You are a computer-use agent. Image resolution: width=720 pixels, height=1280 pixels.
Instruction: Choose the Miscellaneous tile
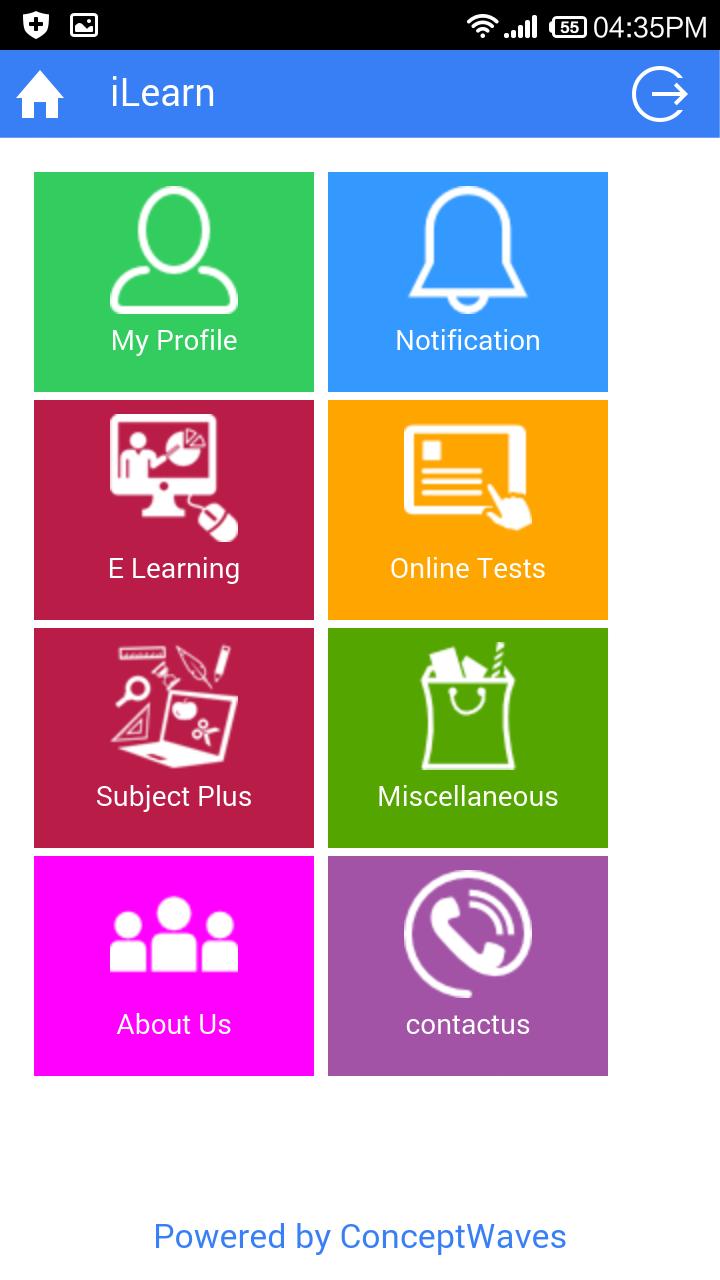pos(468,738)
